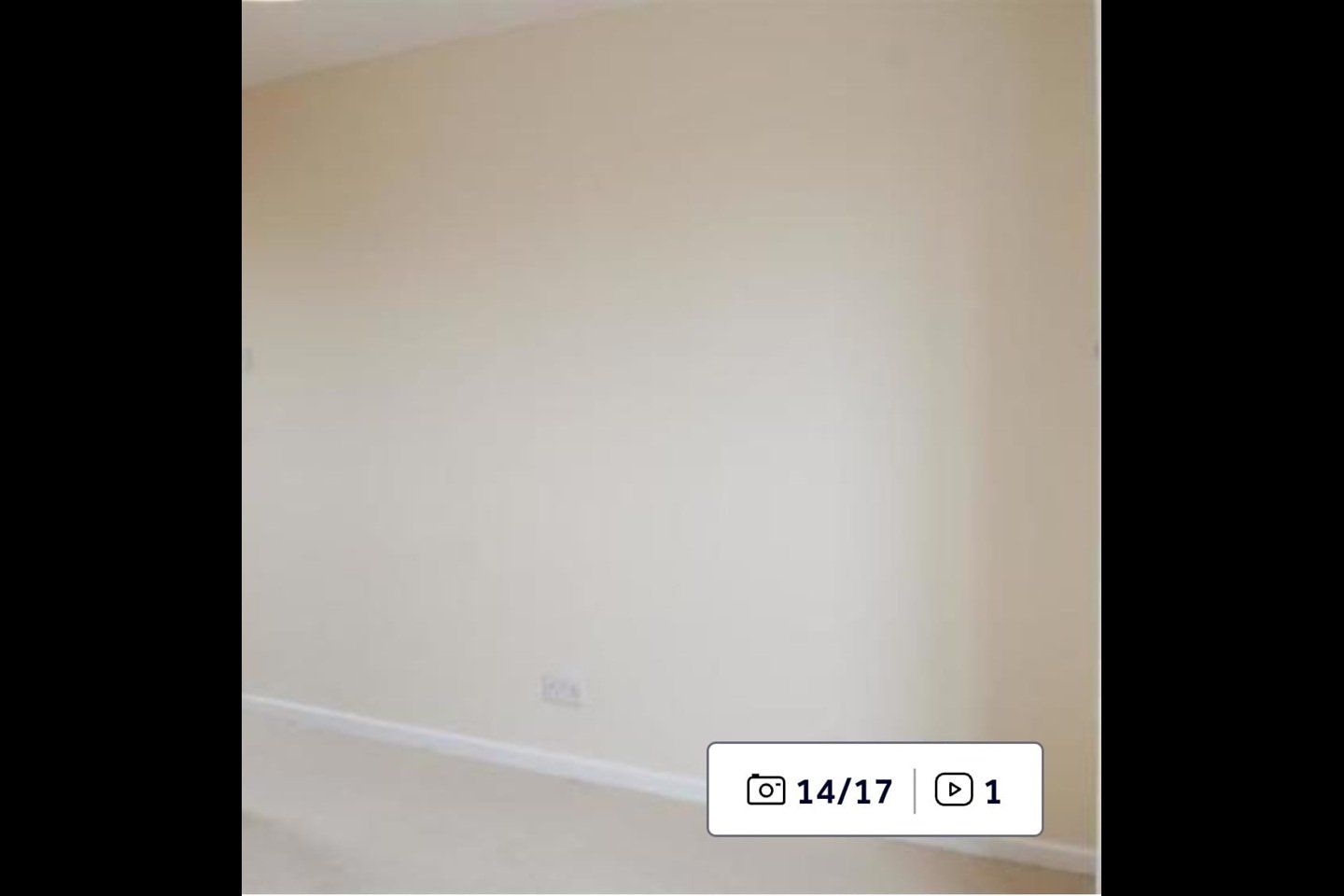The height and width of the screenshot is (896, 1344).
Task: Open the photo gallery from the 14/17 counter
Action: [819, 791]
